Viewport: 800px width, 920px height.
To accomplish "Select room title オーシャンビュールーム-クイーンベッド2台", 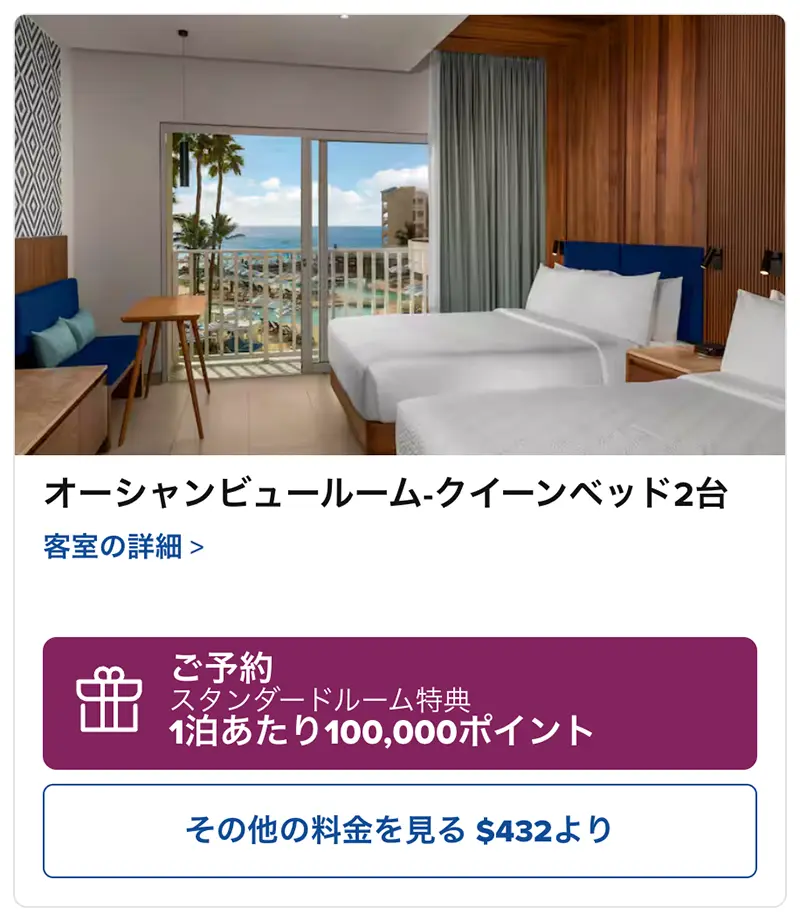I will tap(390, 490).
